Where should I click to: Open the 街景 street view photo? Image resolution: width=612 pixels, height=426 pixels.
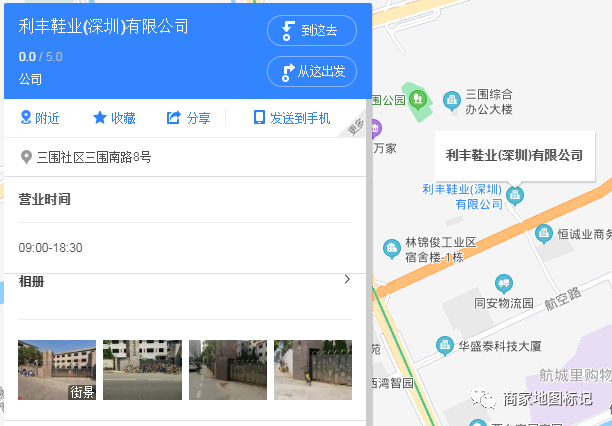57,370
